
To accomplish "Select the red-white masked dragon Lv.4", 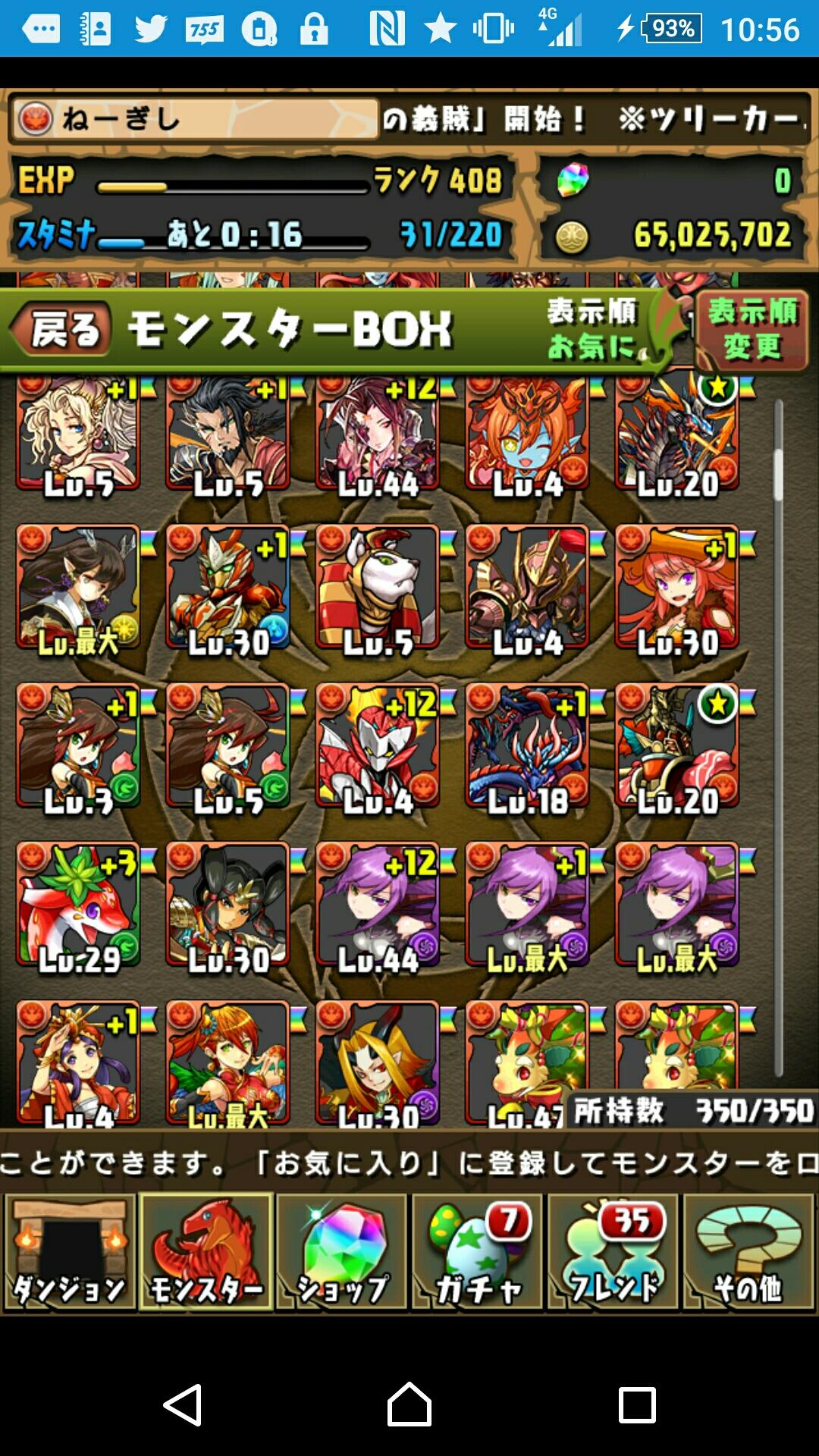I will click(378, 745).
